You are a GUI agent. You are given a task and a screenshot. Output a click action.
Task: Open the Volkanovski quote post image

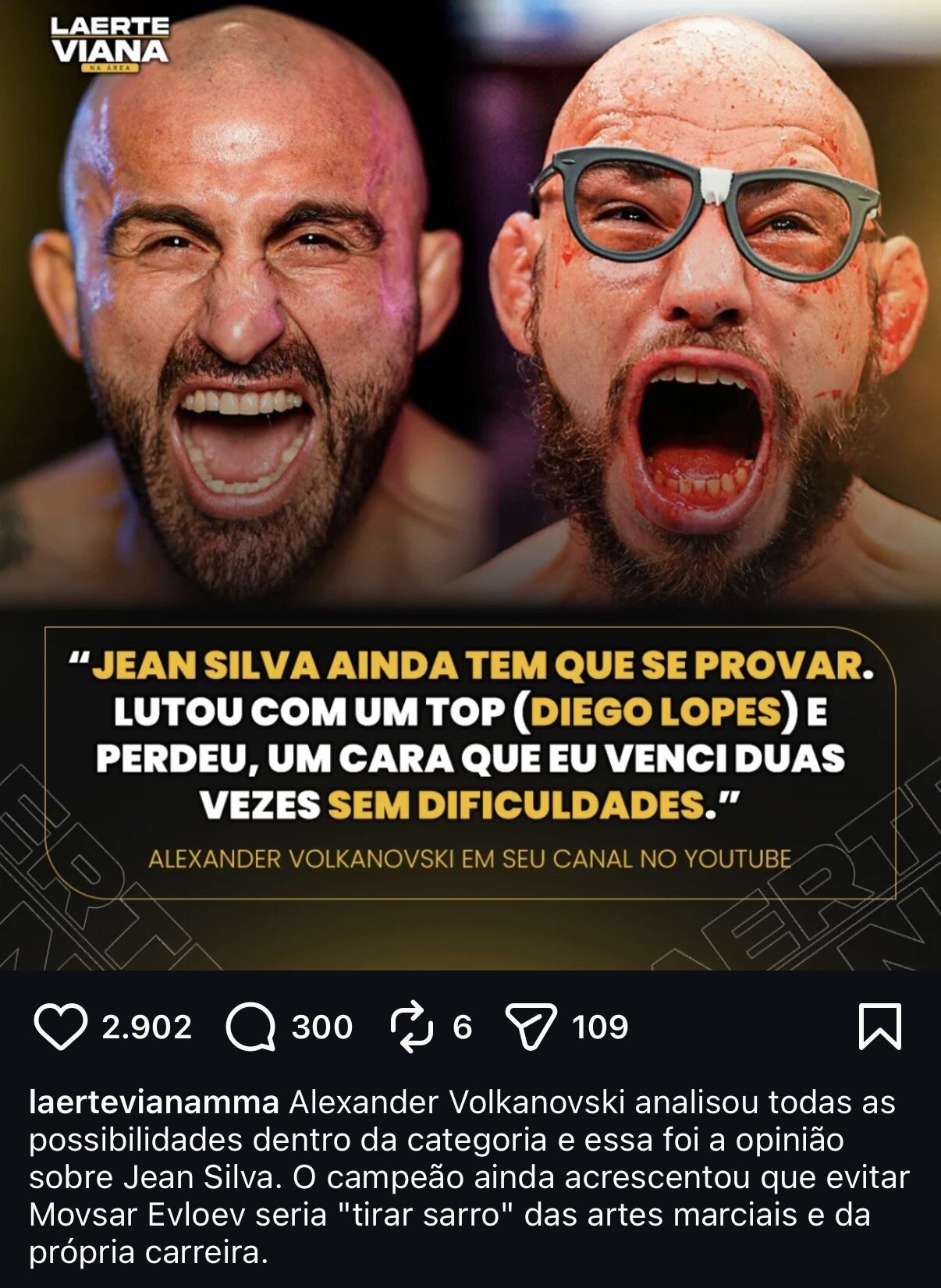tap(470, 484)
